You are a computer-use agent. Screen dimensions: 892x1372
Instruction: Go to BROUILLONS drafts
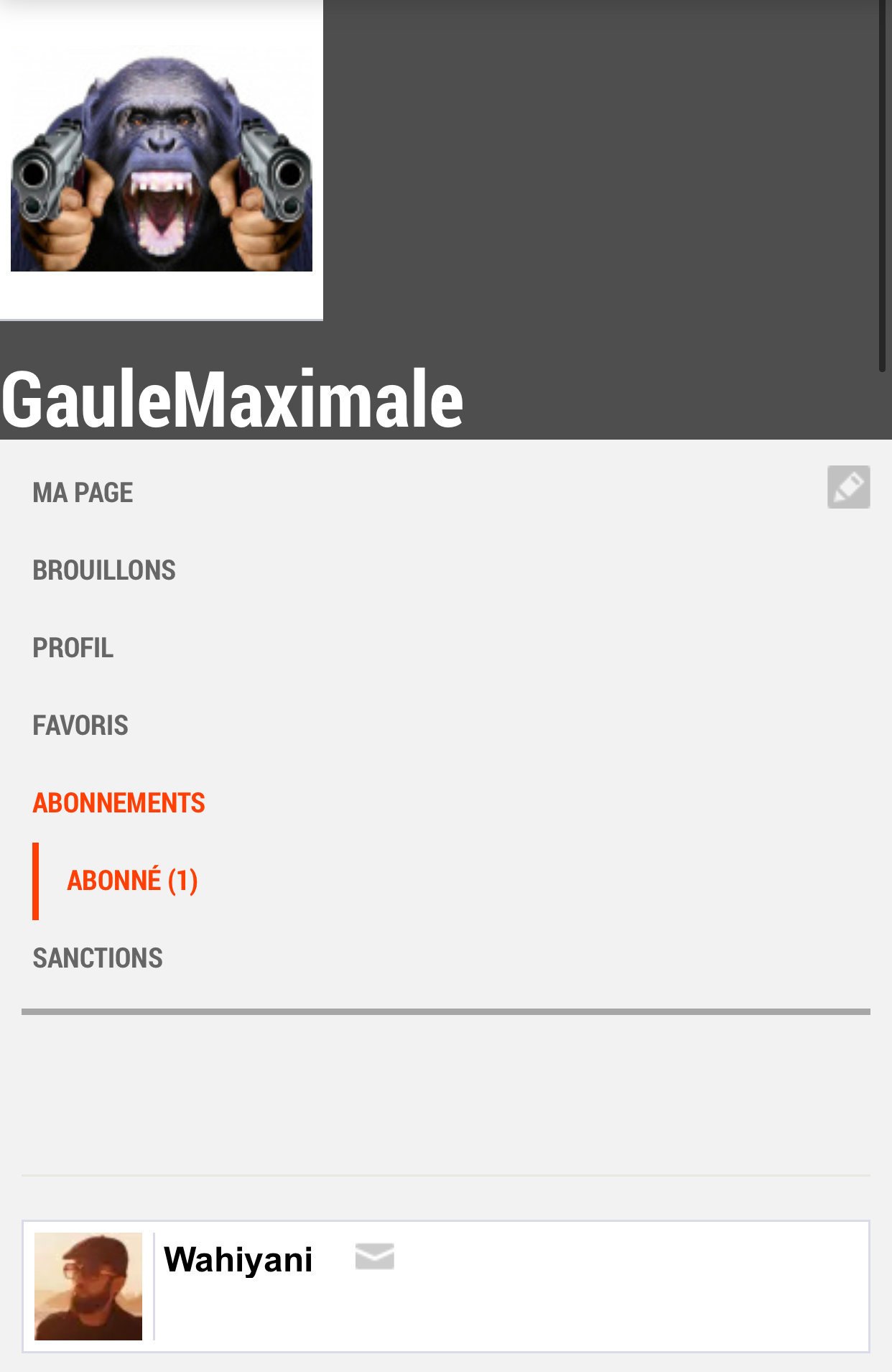104,570
